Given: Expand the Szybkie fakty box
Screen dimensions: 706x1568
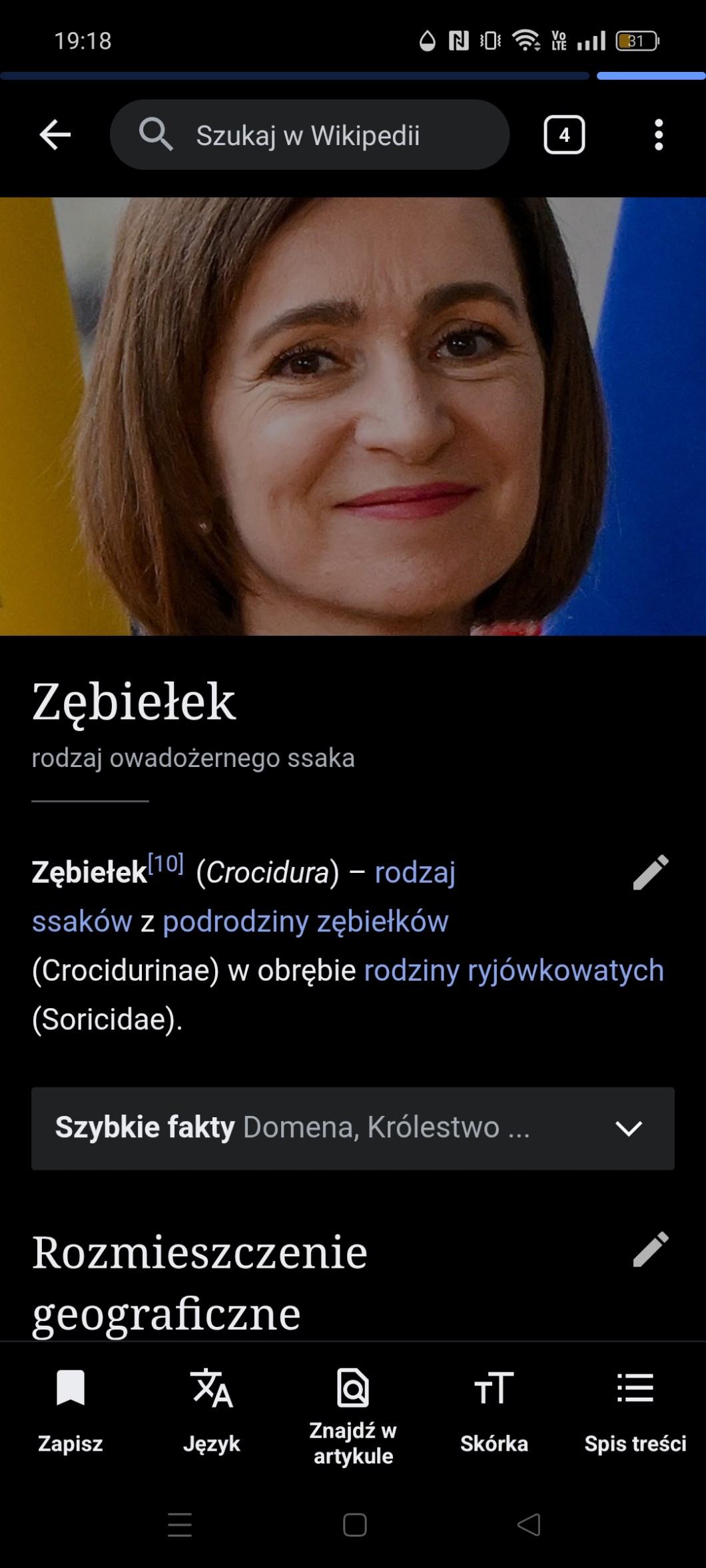Looking at the screenshot, I should tap(353, 1128).
